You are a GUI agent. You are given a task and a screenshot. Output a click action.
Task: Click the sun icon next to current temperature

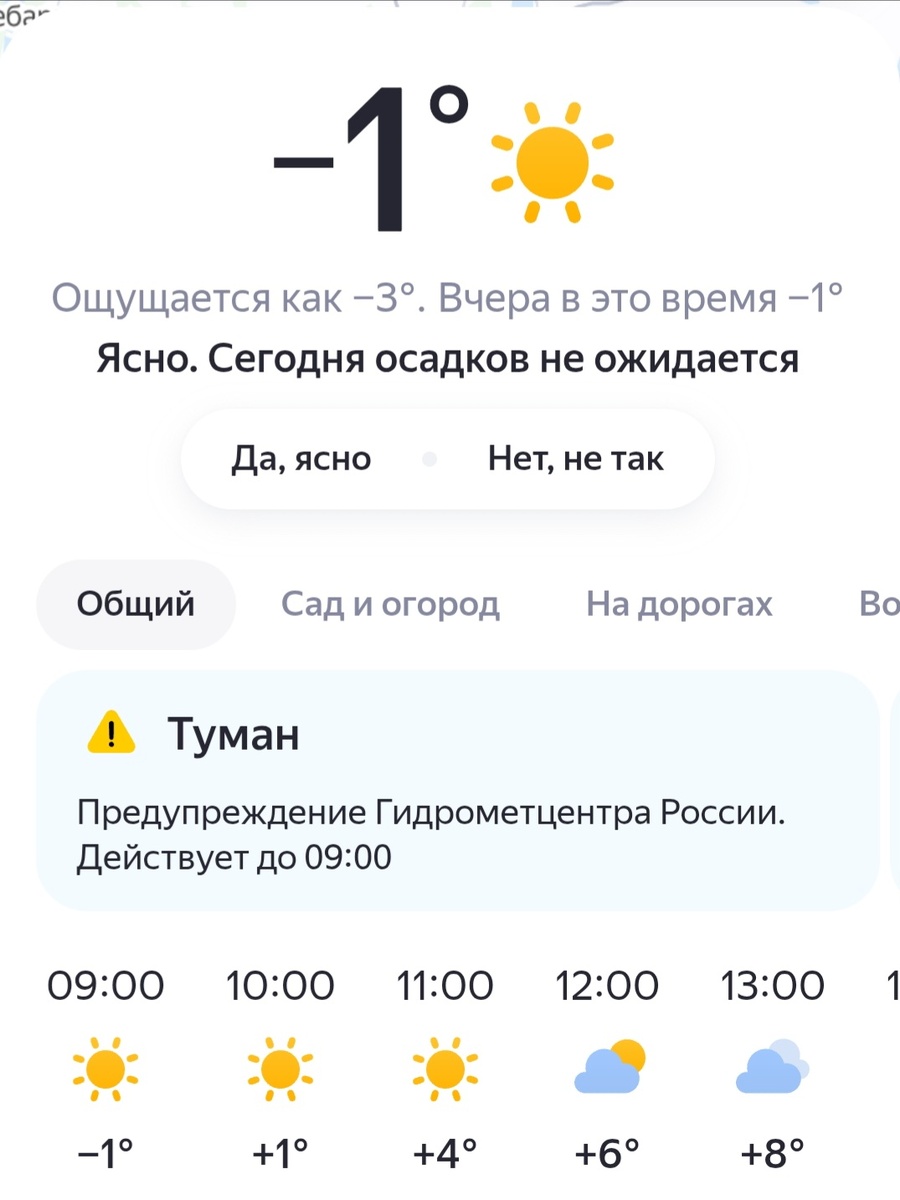tap(554, 160)
